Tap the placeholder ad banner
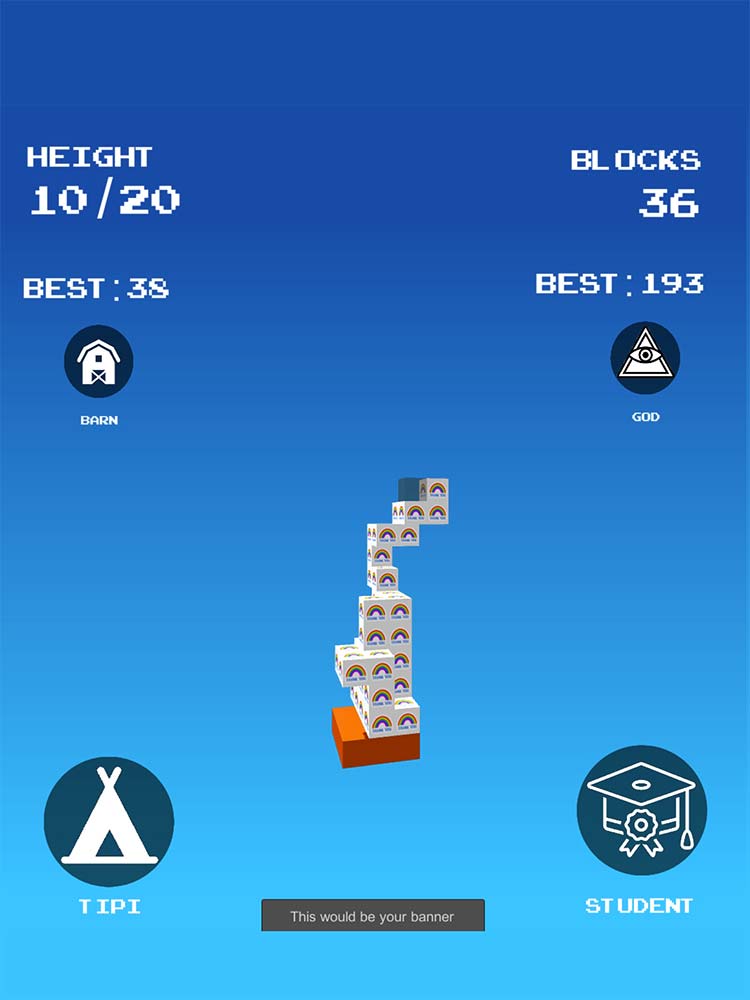 pyautogui.click(x=373, y=915)
